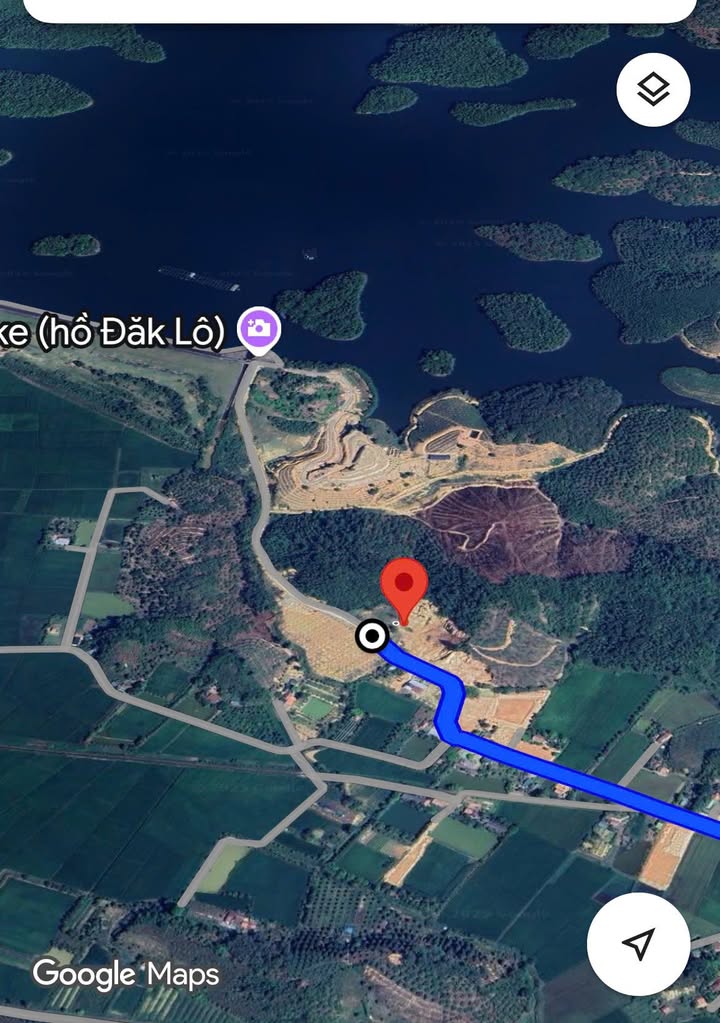Open the map layers button

653,90
